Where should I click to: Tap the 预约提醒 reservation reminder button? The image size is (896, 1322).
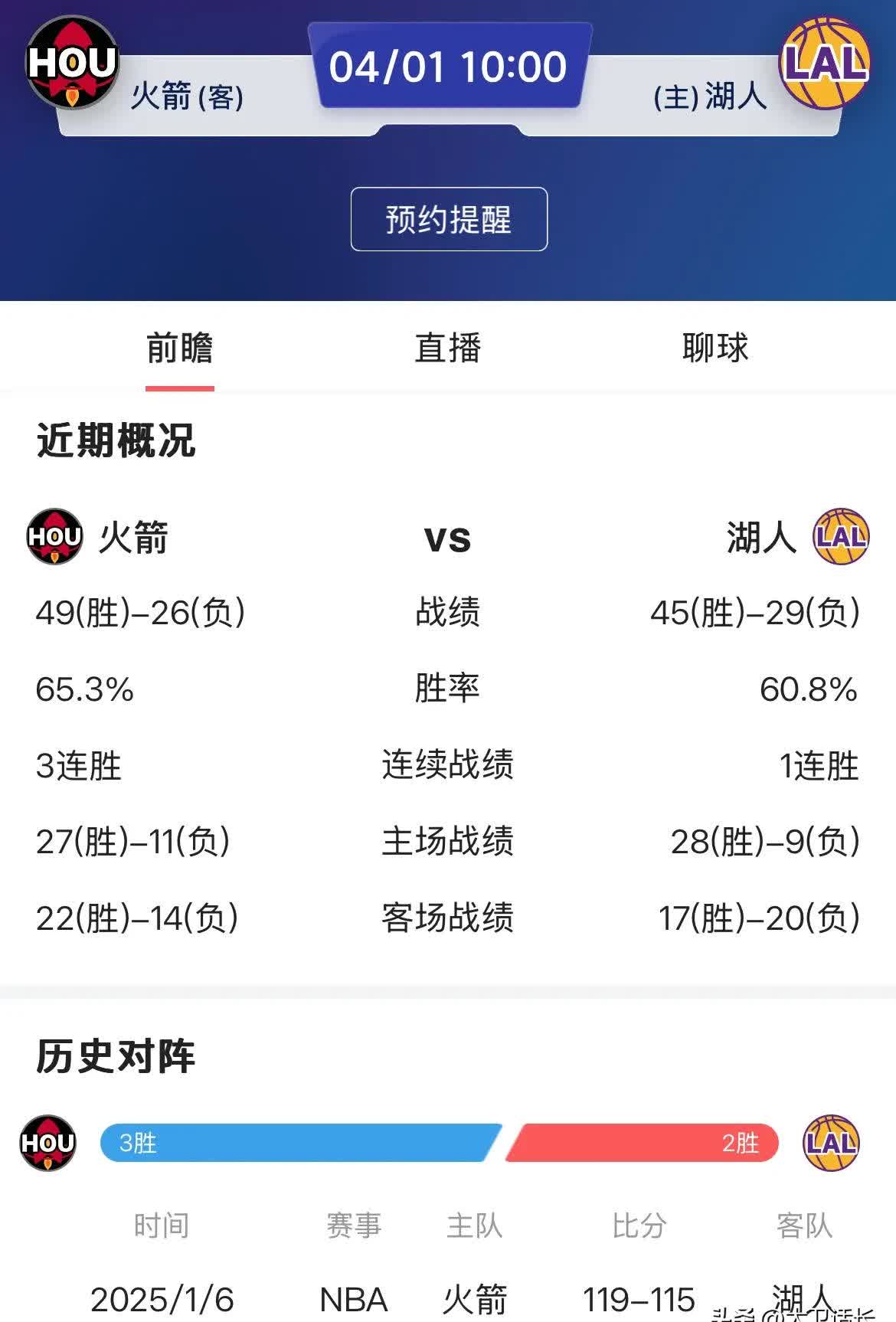(x=448, y=219)
